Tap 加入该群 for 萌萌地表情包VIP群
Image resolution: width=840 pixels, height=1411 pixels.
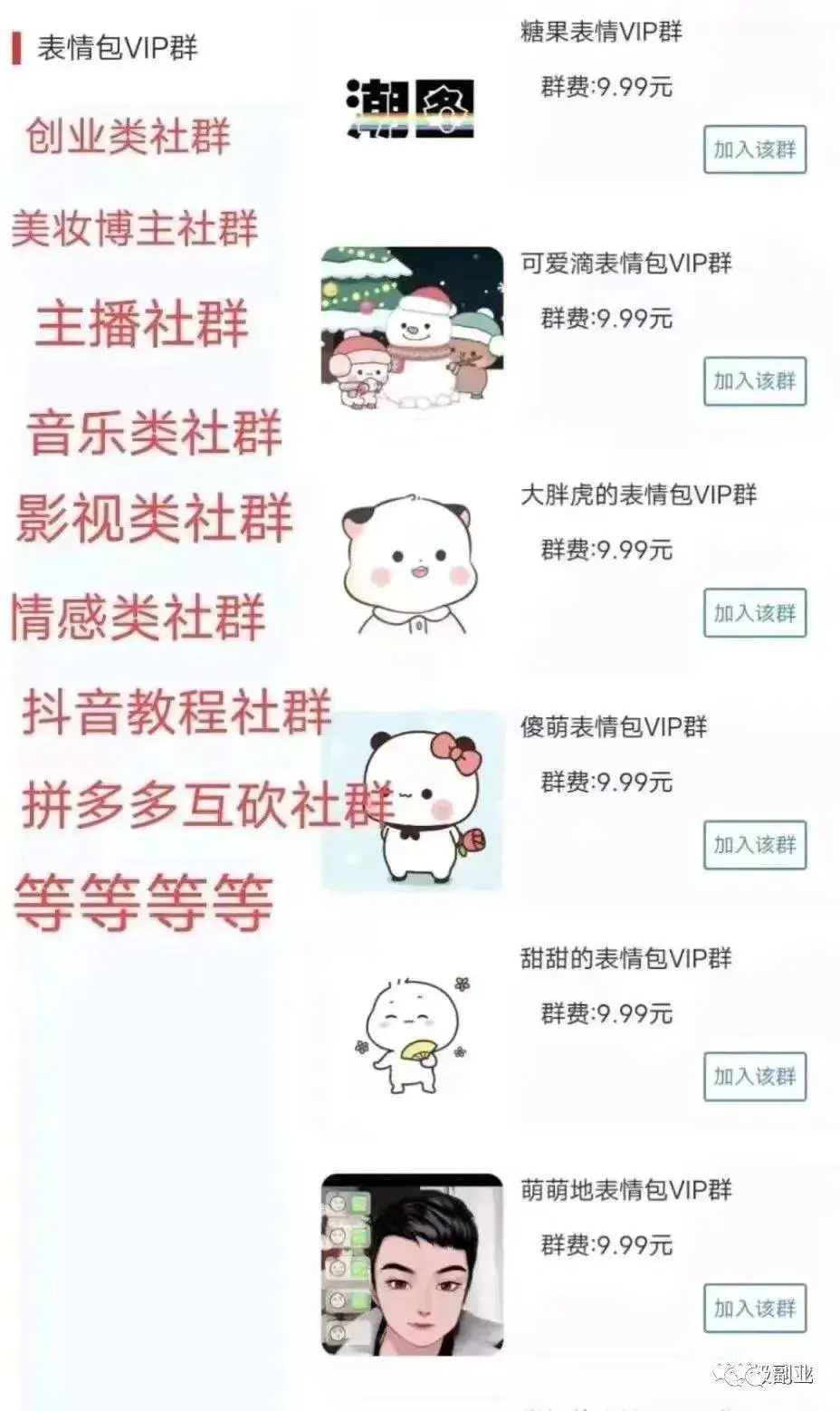(755, 1309)
